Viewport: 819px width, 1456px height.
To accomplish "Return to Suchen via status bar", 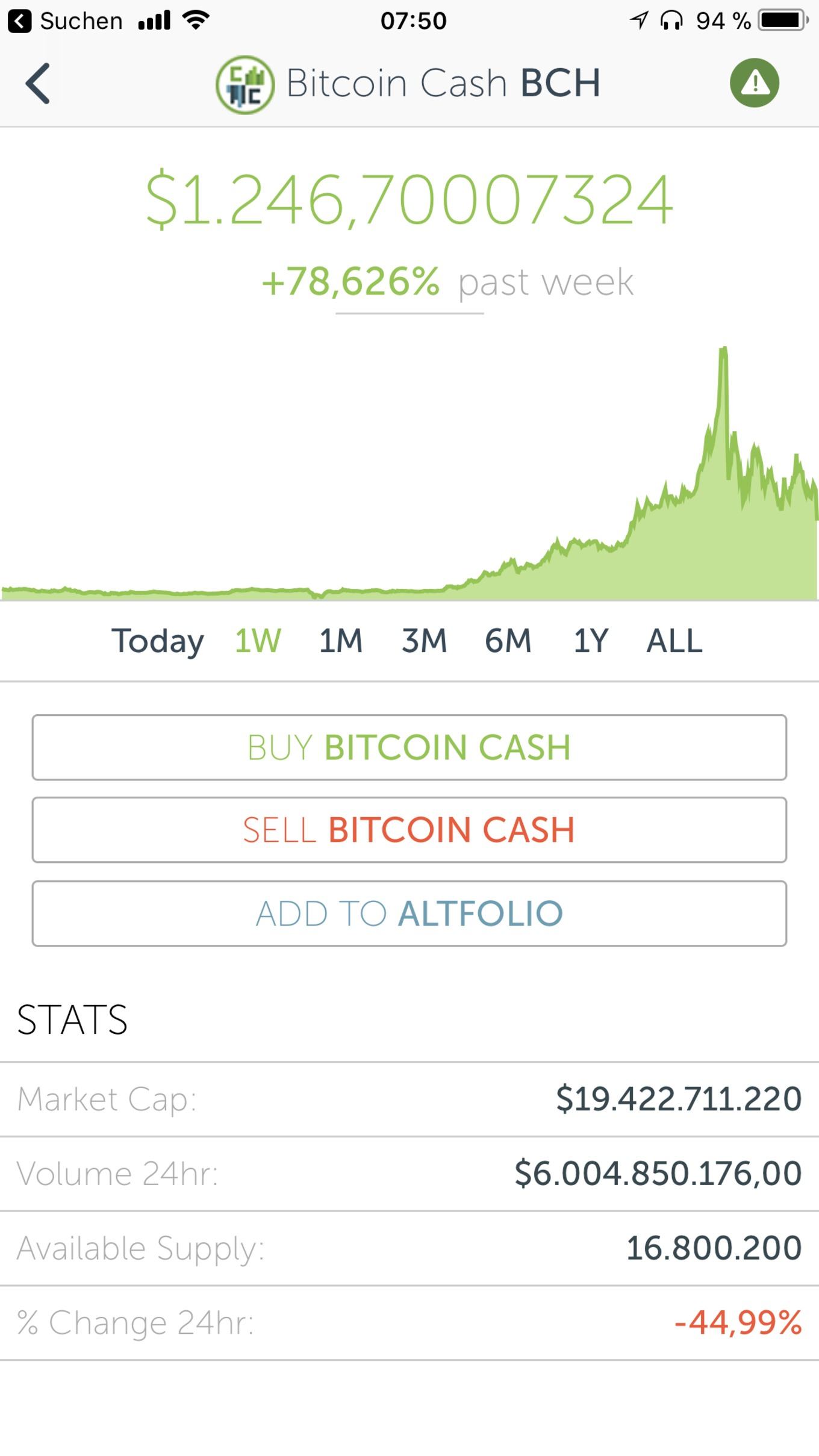I will (x=66, y=21).
